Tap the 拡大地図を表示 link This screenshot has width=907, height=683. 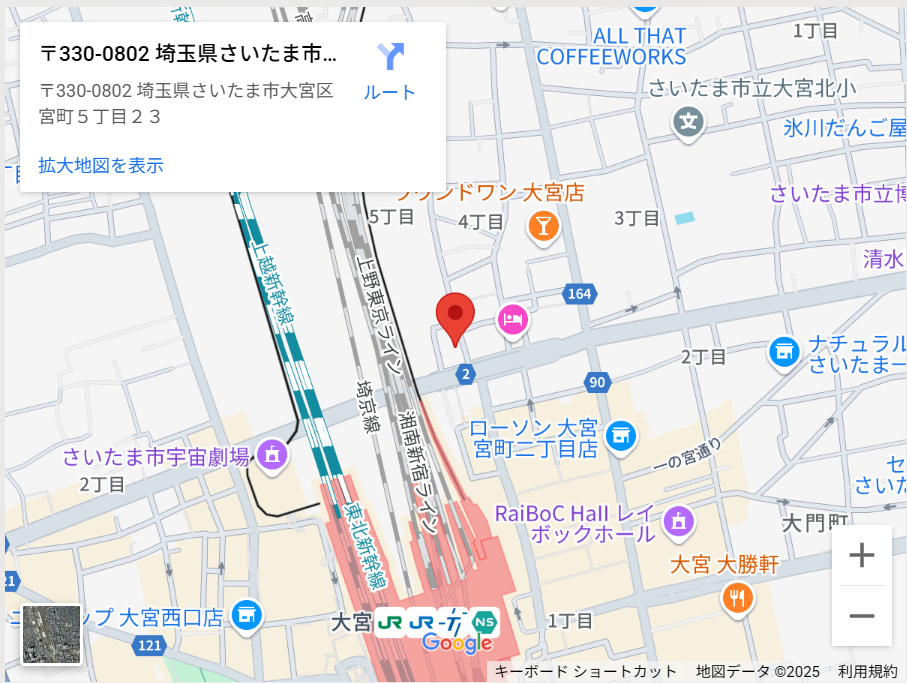[x=100, y=165]
